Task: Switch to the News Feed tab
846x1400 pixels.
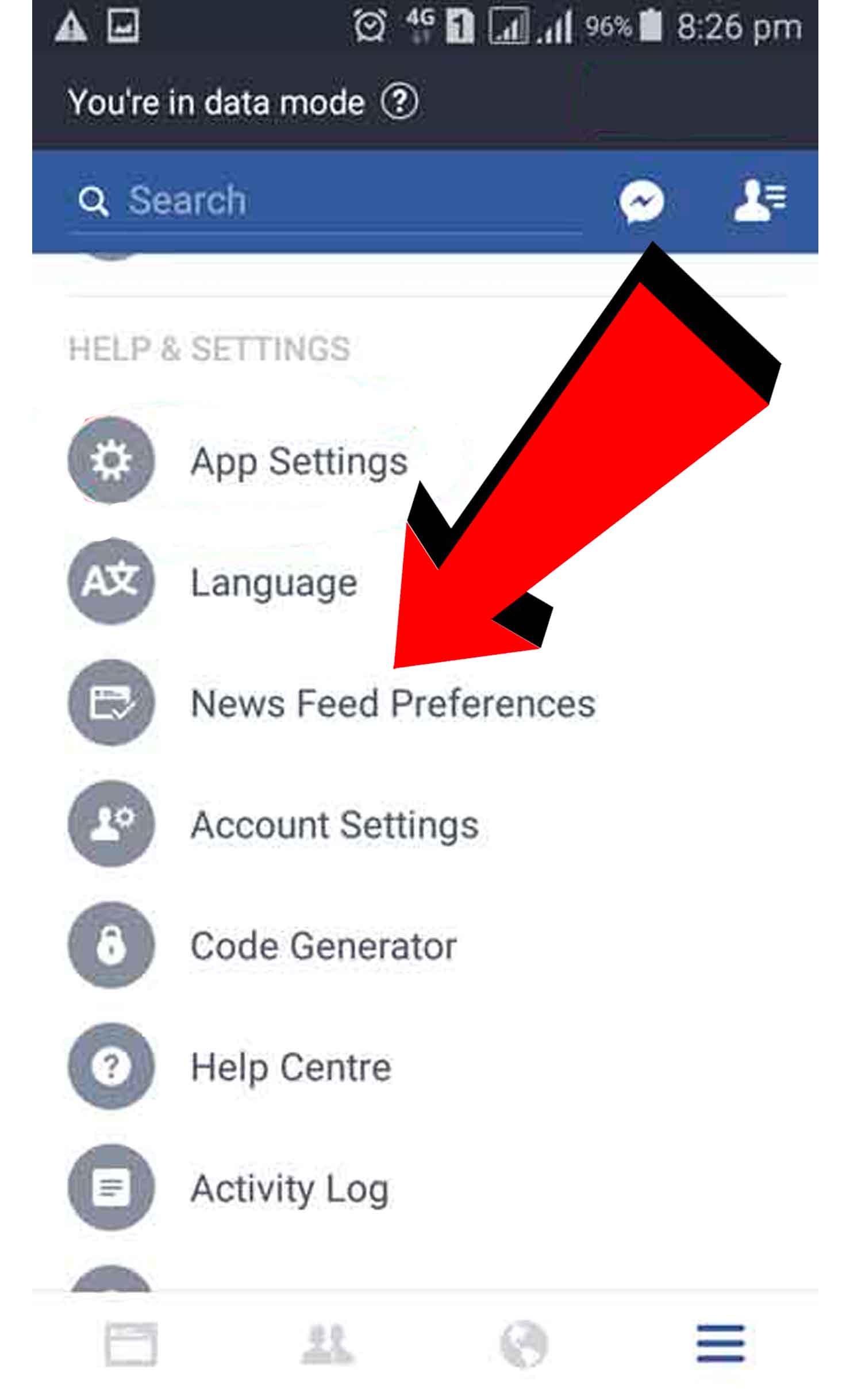Action: (131, 1344)
